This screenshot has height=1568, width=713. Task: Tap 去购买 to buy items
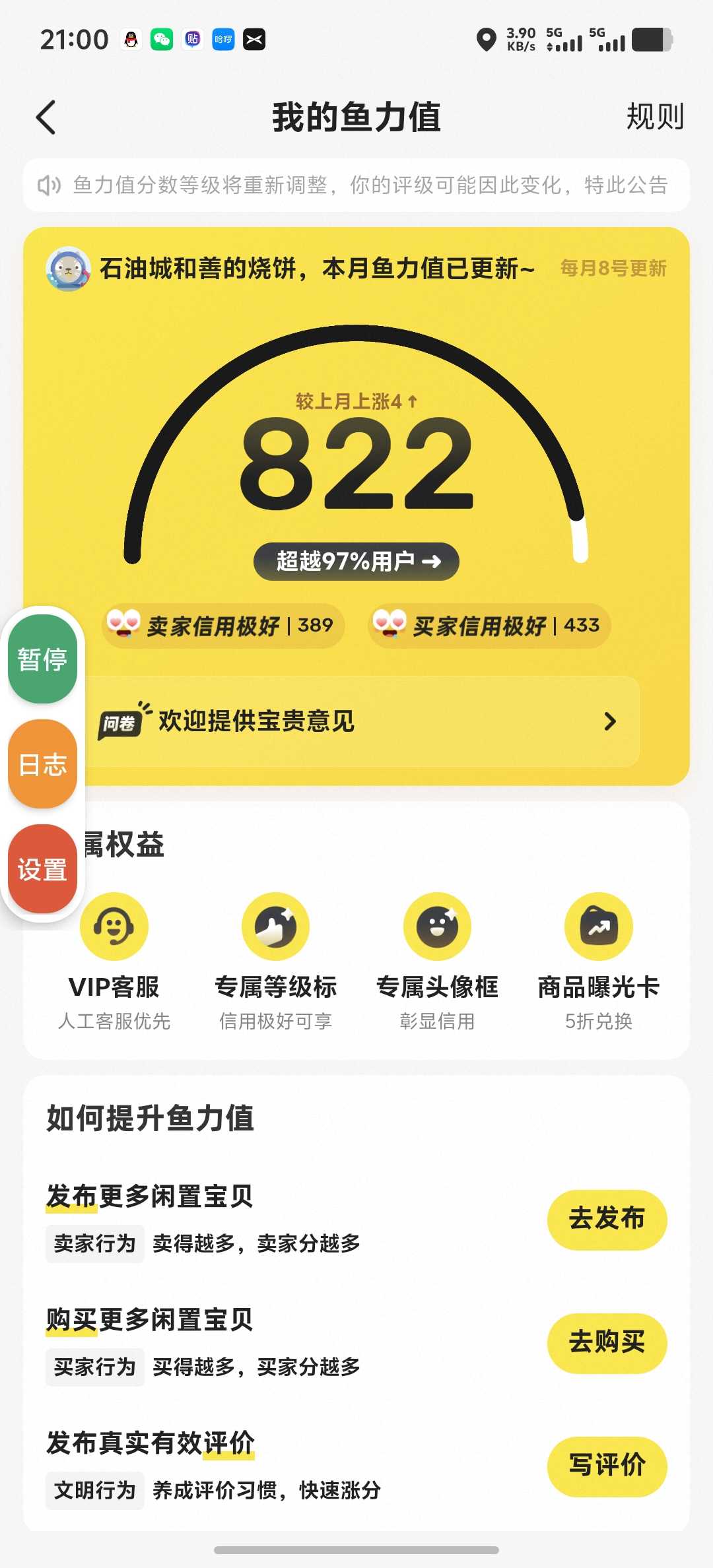point(607,1343)
